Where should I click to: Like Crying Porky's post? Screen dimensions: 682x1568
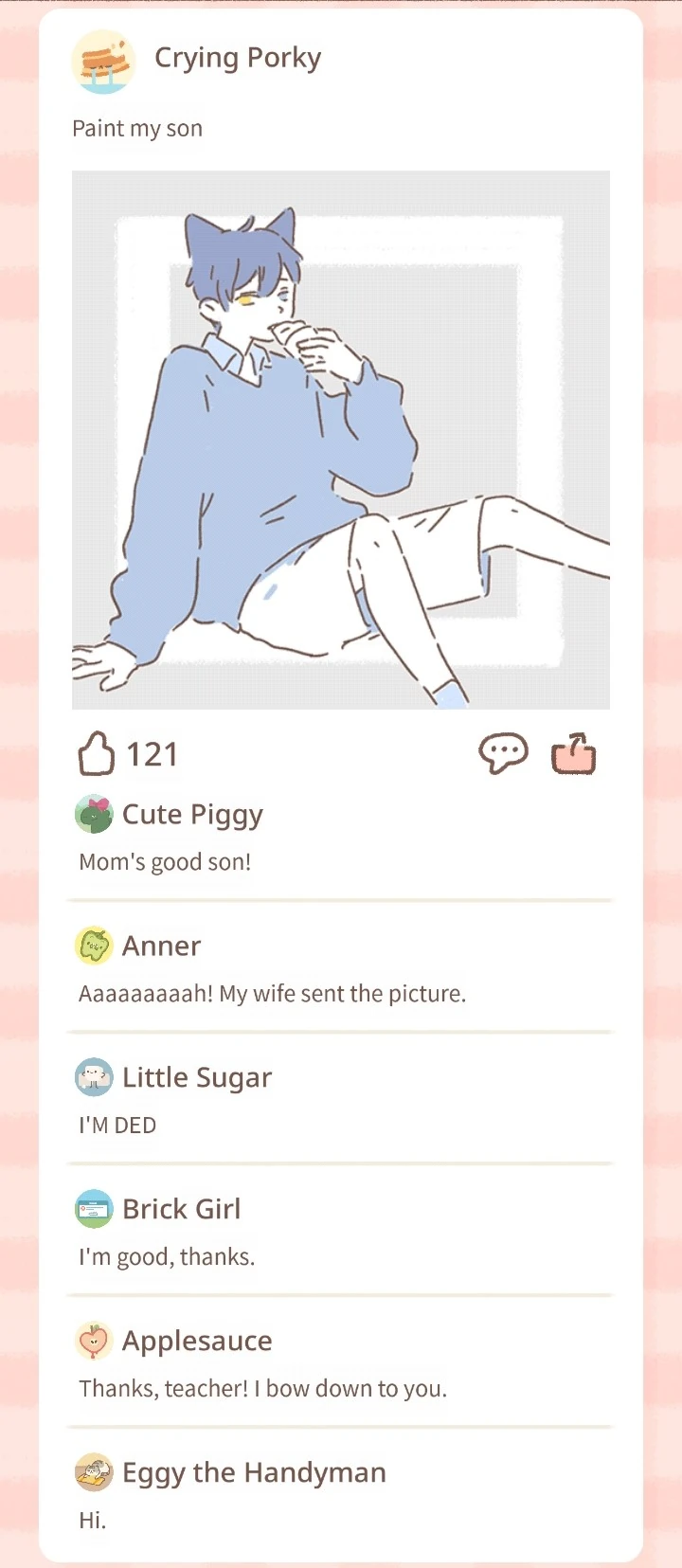(96, 754)
